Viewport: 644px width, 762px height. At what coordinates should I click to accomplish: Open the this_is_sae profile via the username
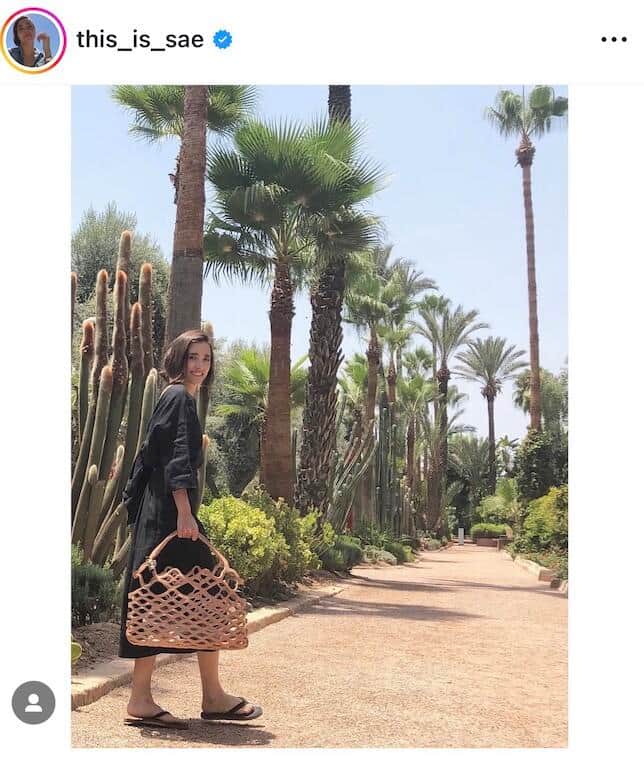(139, 40)
